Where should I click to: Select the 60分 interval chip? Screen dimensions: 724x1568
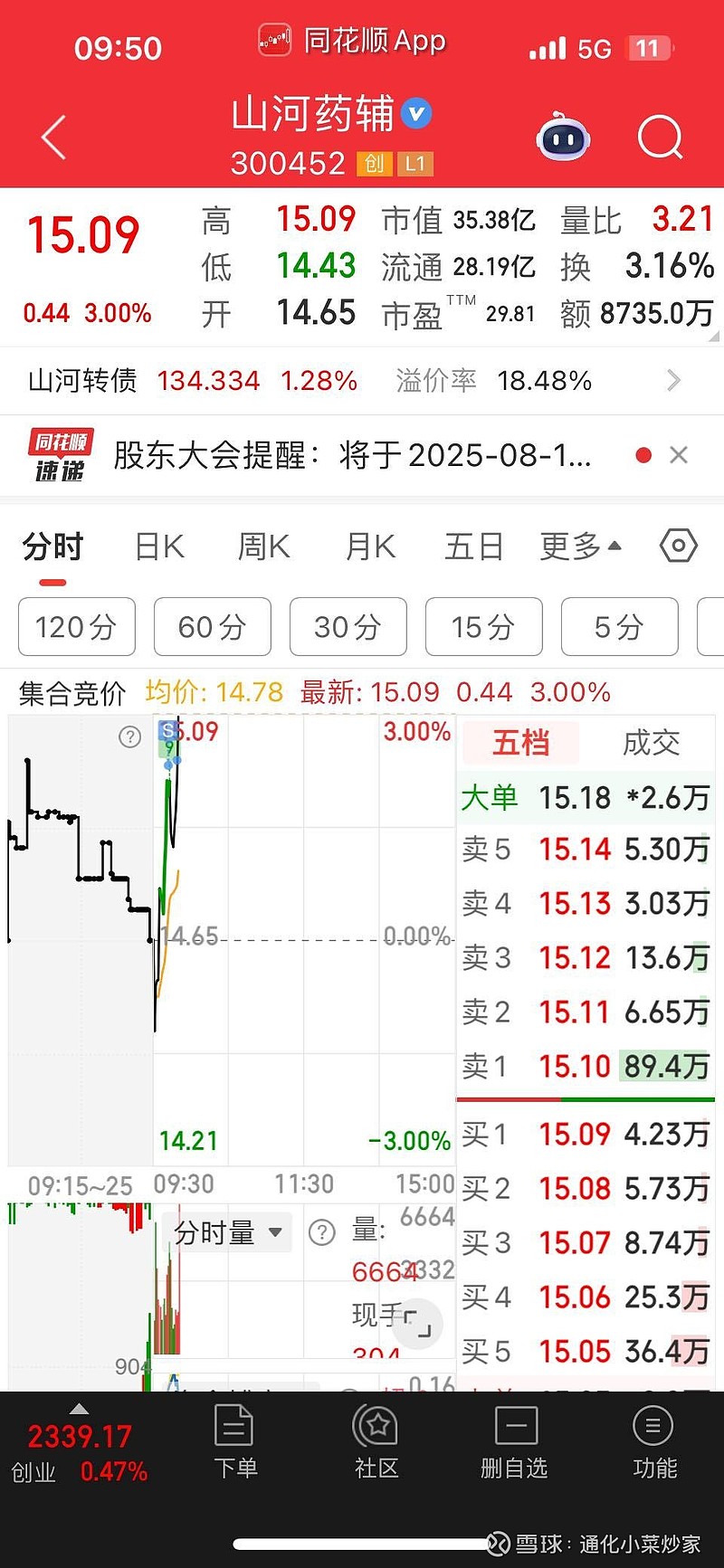point(213,626)
